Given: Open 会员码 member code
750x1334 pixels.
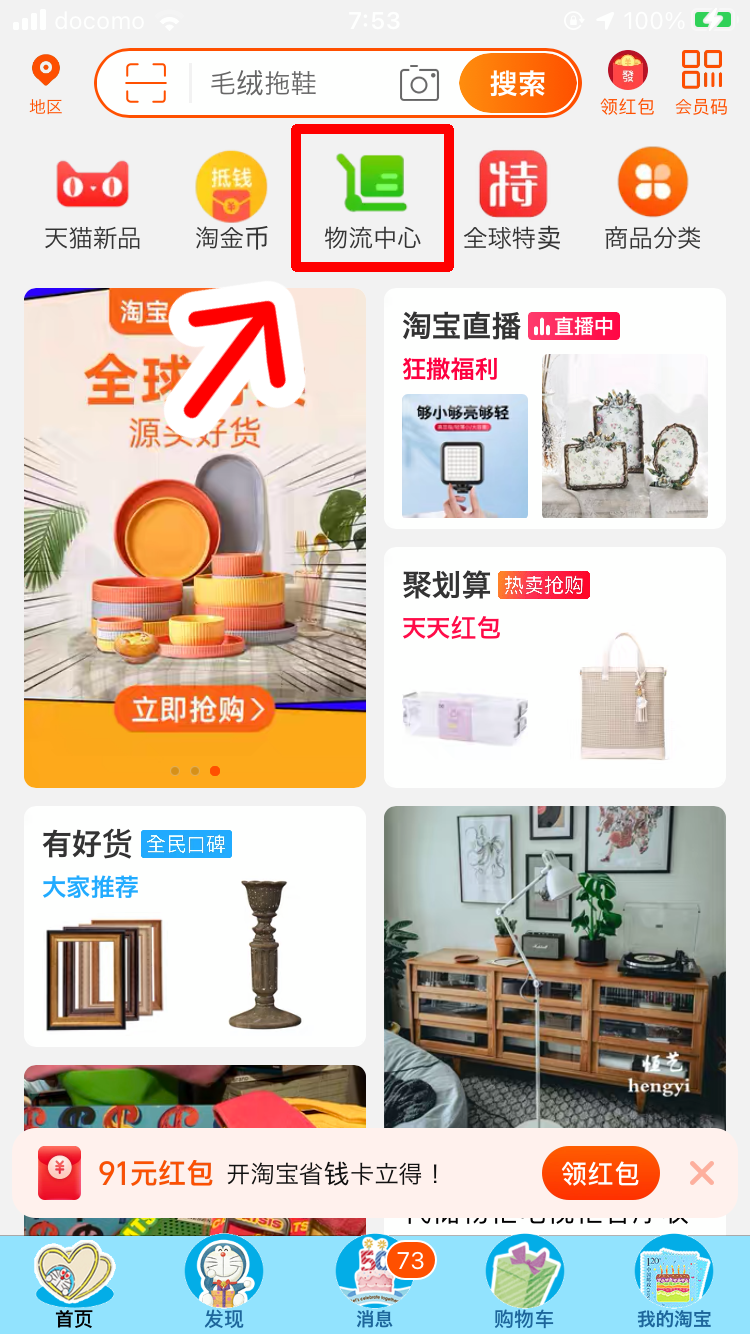Looking at the screenshot, I should (x=701, y=84).
